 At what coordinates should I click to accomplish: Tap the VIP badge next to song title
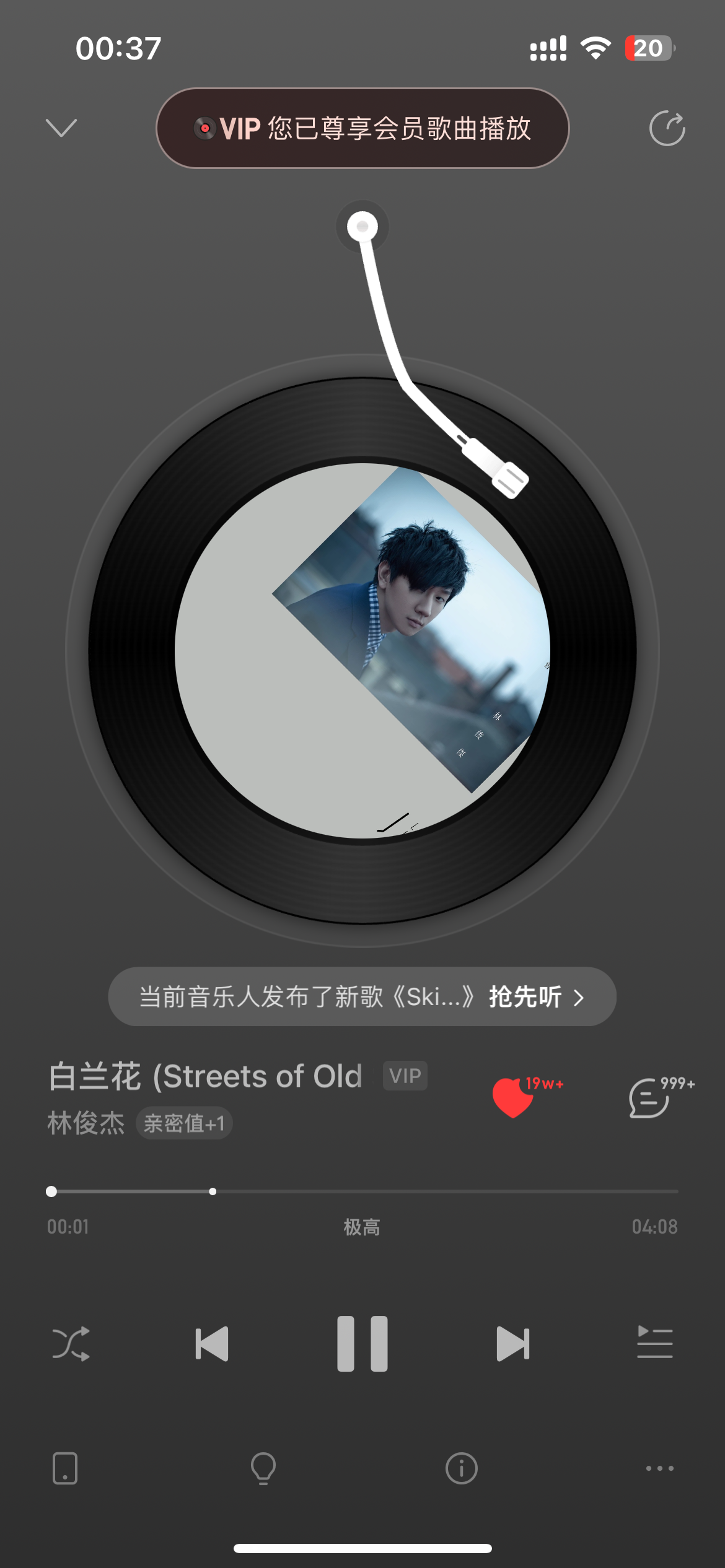click(405, 1076)
